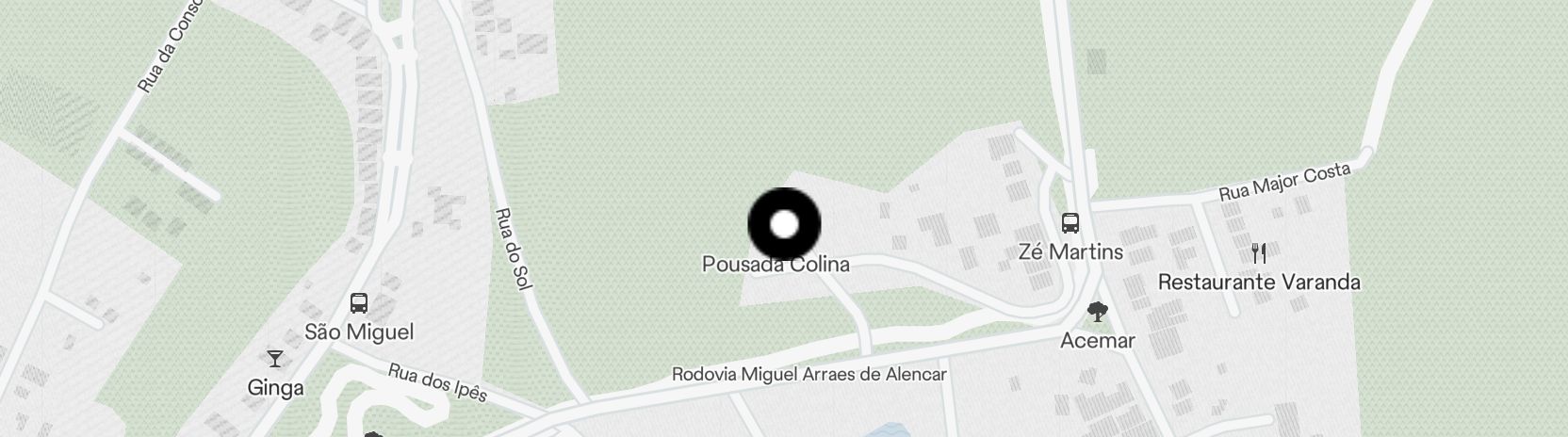Open the São Miguel bus stop marker
The width and height of the screenshot is (1568, 437).
[x=358, y=303]
